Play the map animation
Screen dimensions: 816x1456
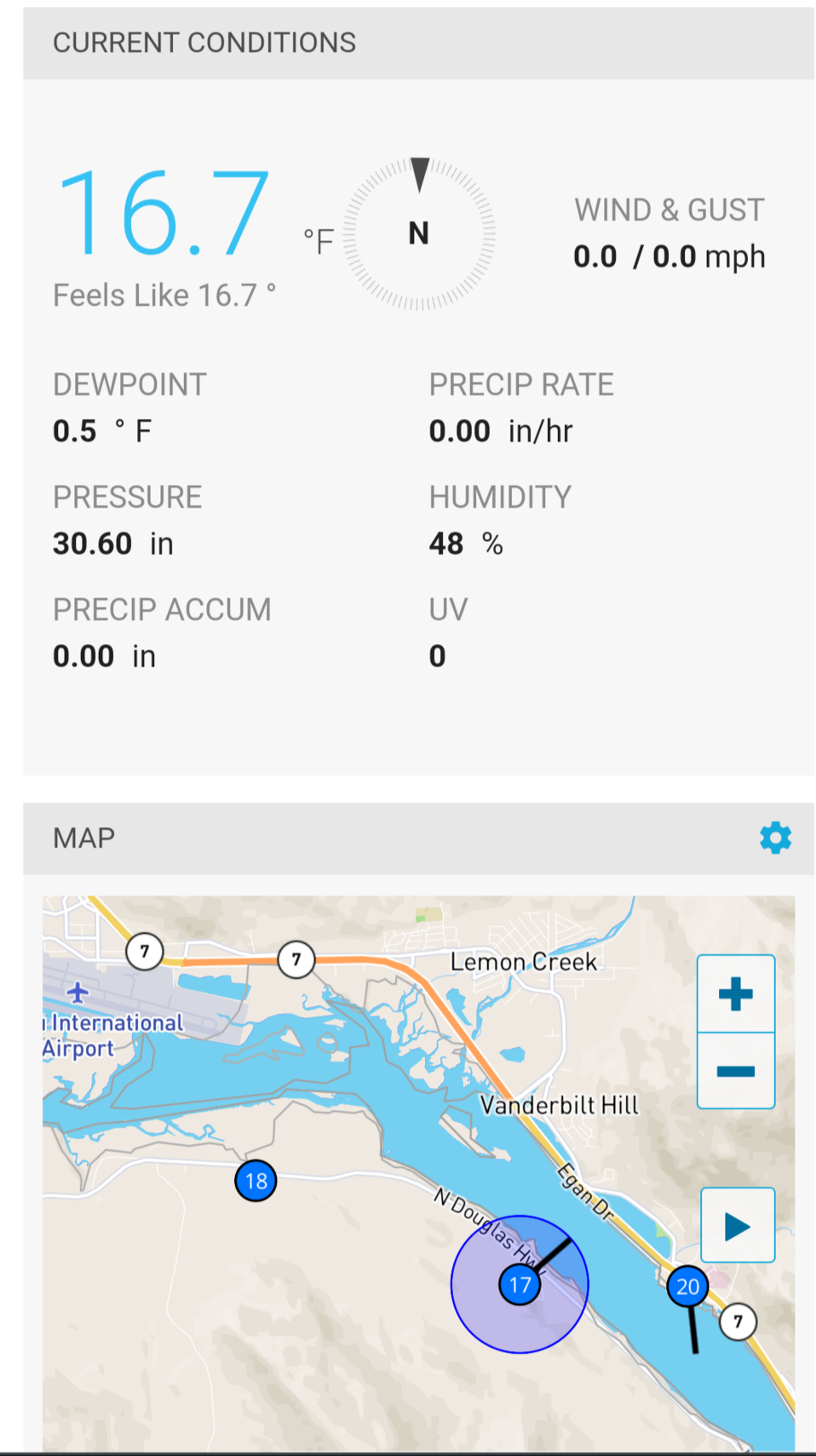tap(738, 1225)
